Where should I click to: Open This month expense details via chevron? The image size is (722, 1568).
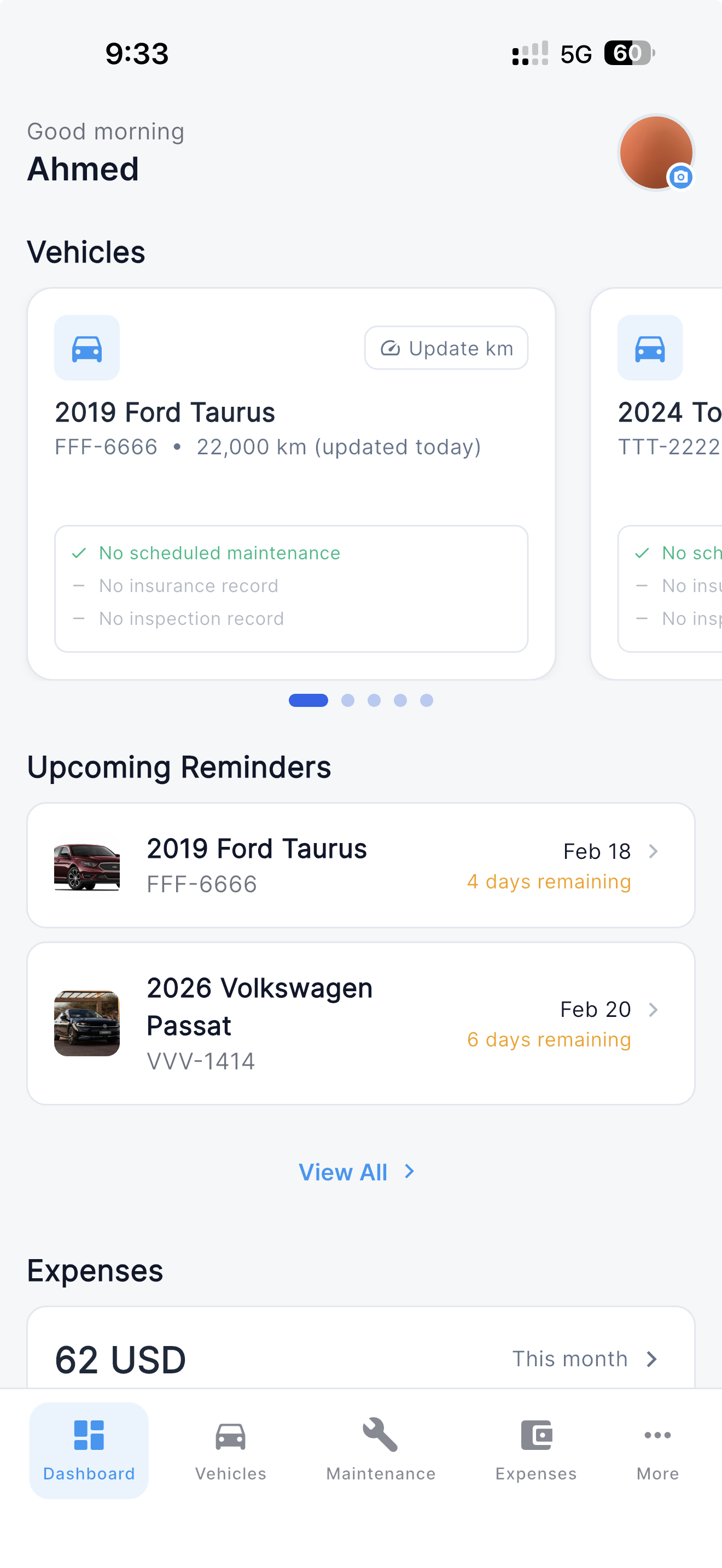651,1359
